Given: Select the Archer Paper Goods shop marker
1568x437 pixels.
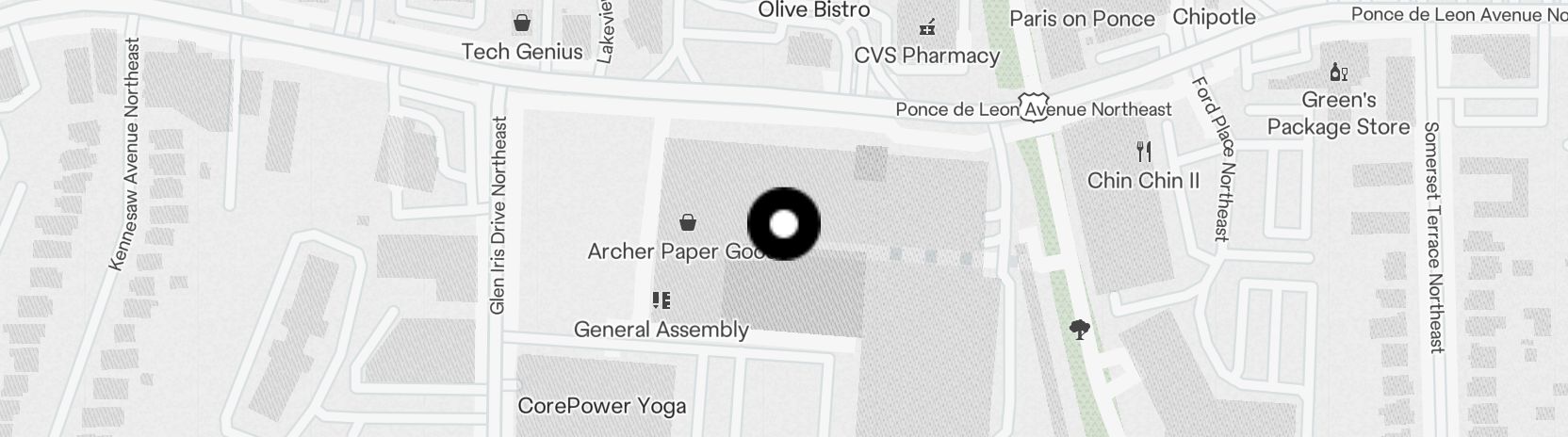Looking at the screenshot, I should point(688,223).
